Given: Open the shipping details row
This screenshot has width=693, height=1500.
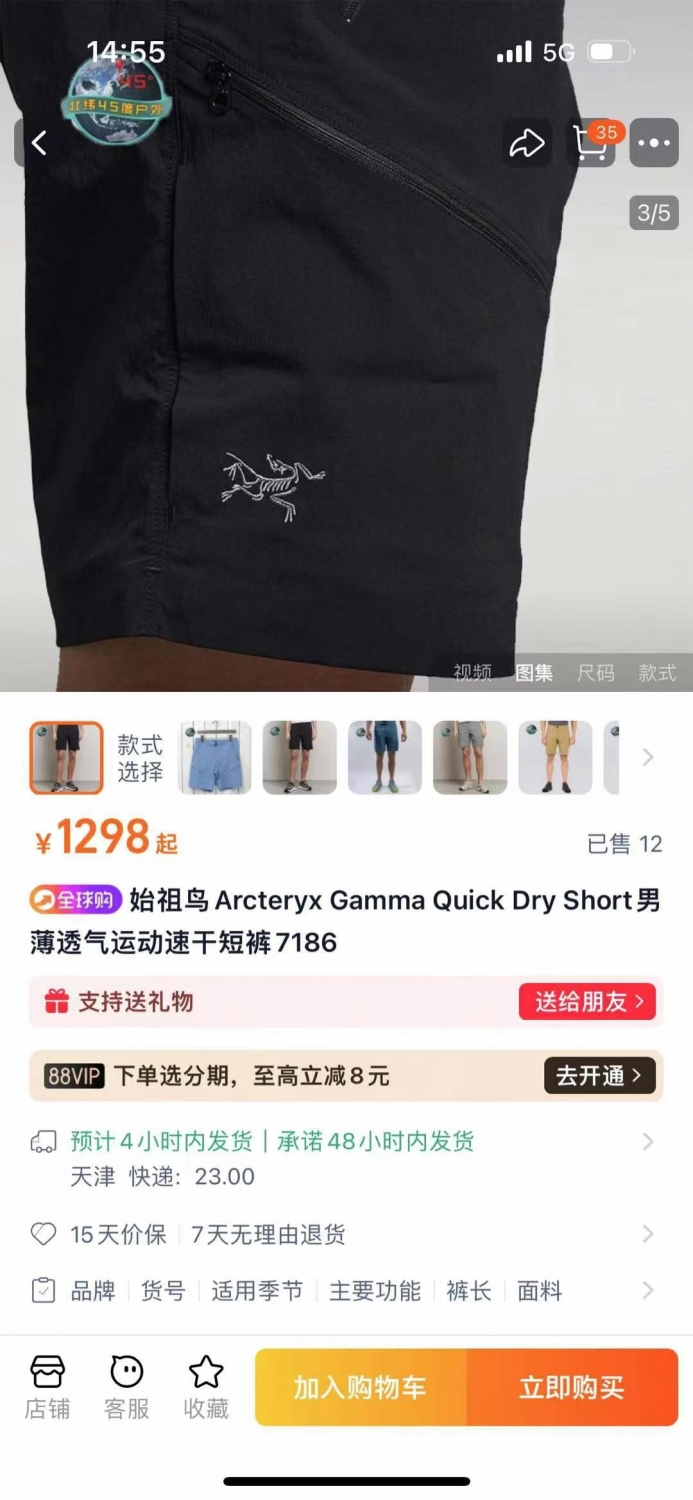Looking at the screenshot, I should click(346, 1158).
